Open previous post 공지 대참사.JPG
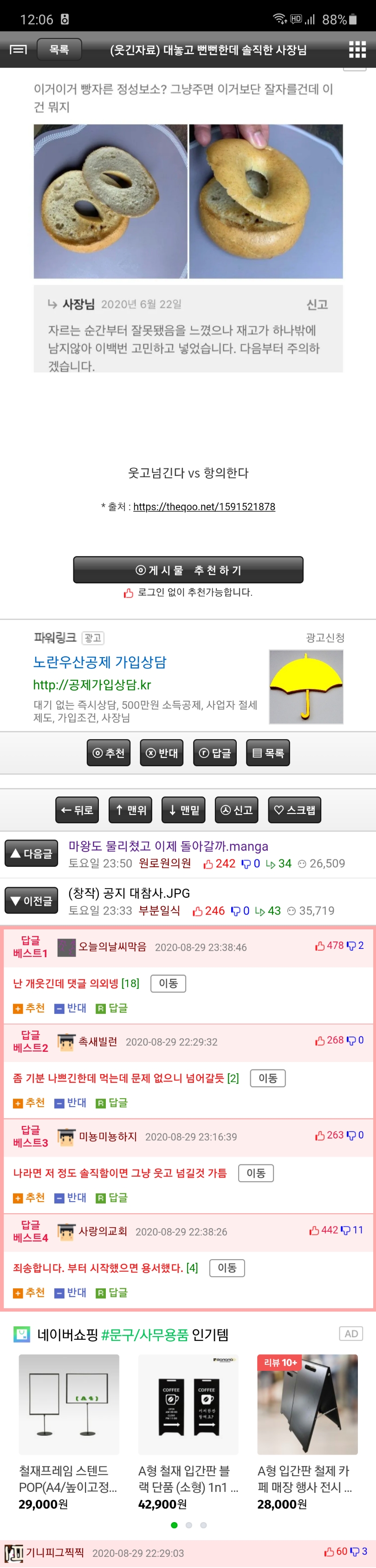 (x=129, y=893)
